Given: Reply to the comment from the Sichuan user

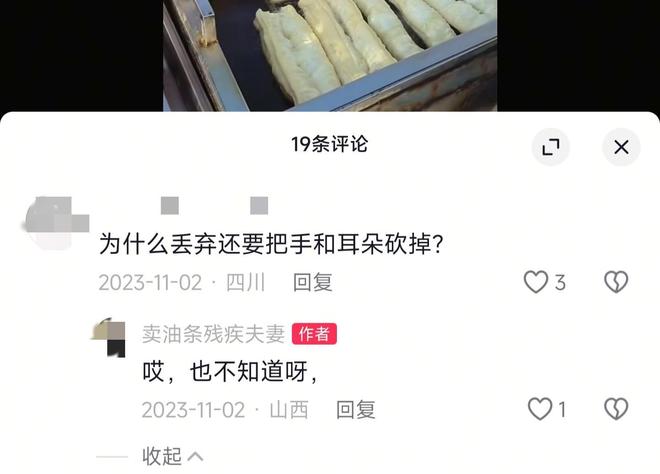Looking at the screenshot, I should tap(313, 283).
